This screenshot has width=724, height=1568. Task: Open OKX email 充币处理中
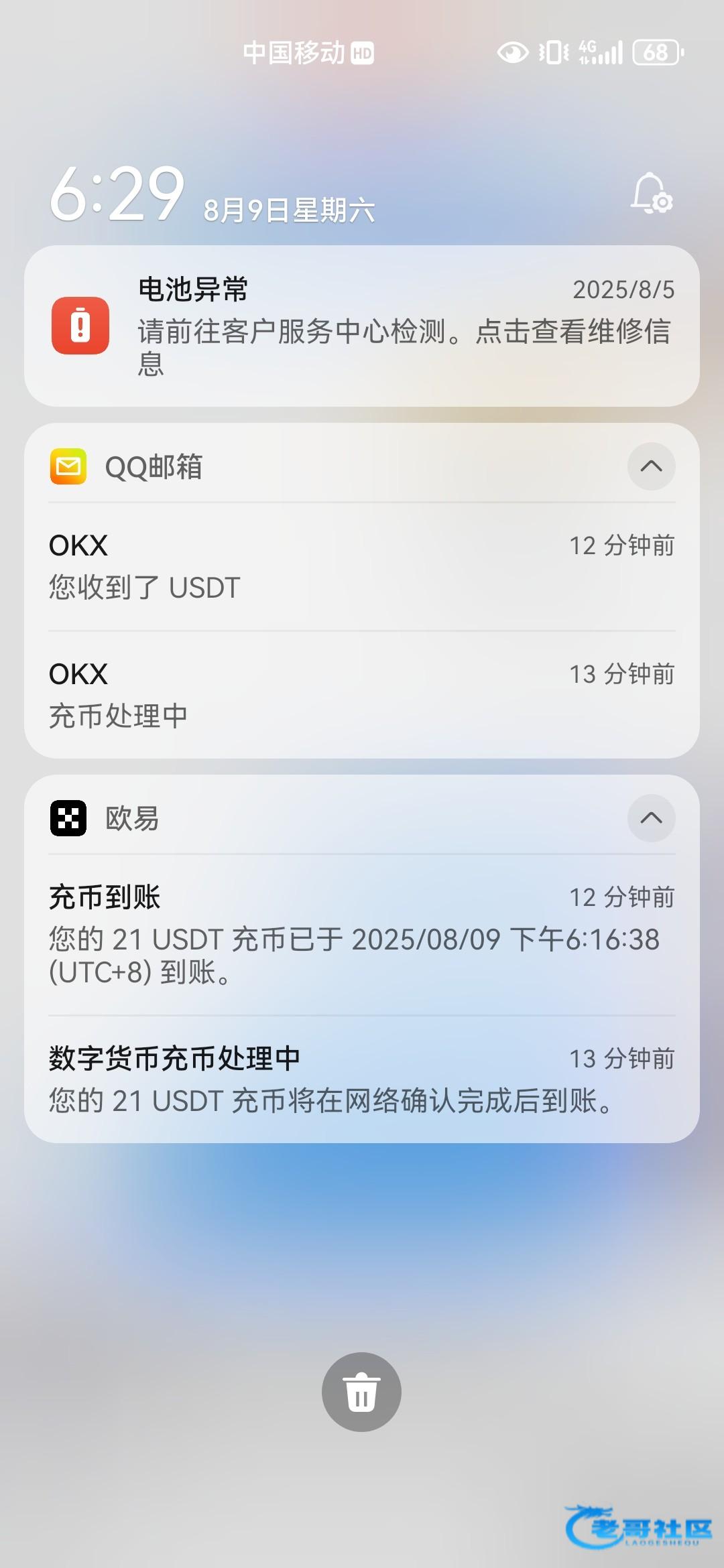tap(362, 695)
